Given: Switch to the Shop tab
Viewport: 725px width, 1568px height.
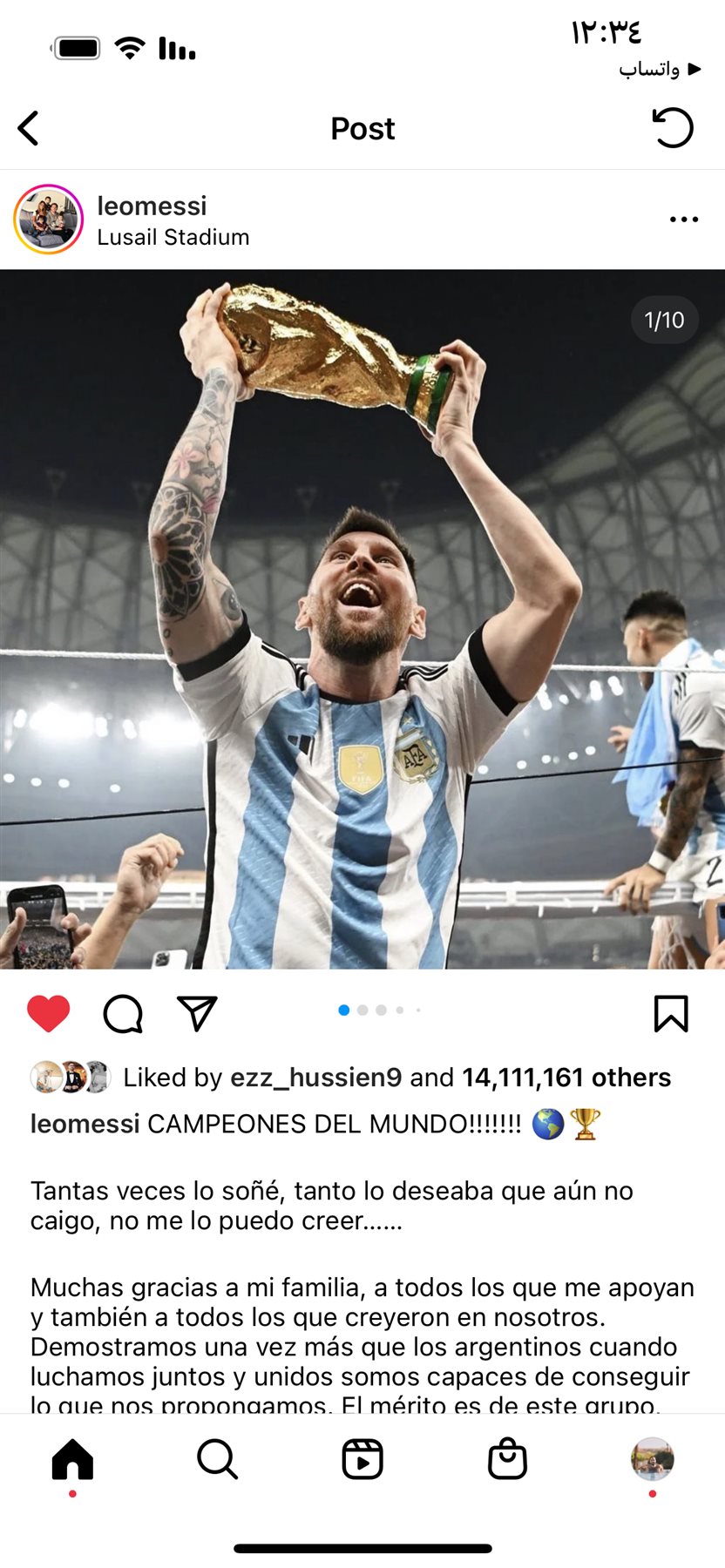Looking at the screenshot, I should [x=507, y=1459].
